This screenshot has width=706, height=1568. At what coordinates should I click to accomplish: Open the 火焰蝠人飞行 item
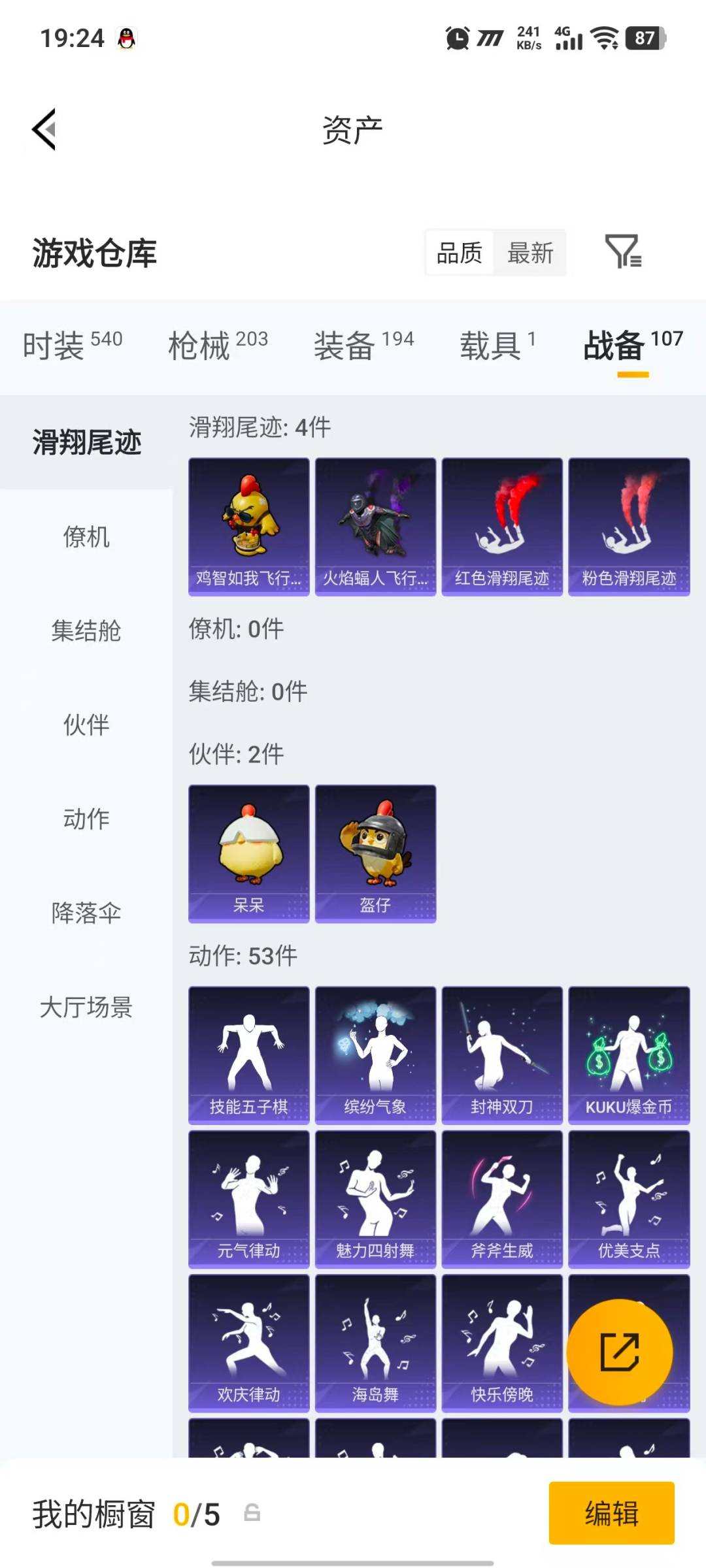[x=375, y=527]
